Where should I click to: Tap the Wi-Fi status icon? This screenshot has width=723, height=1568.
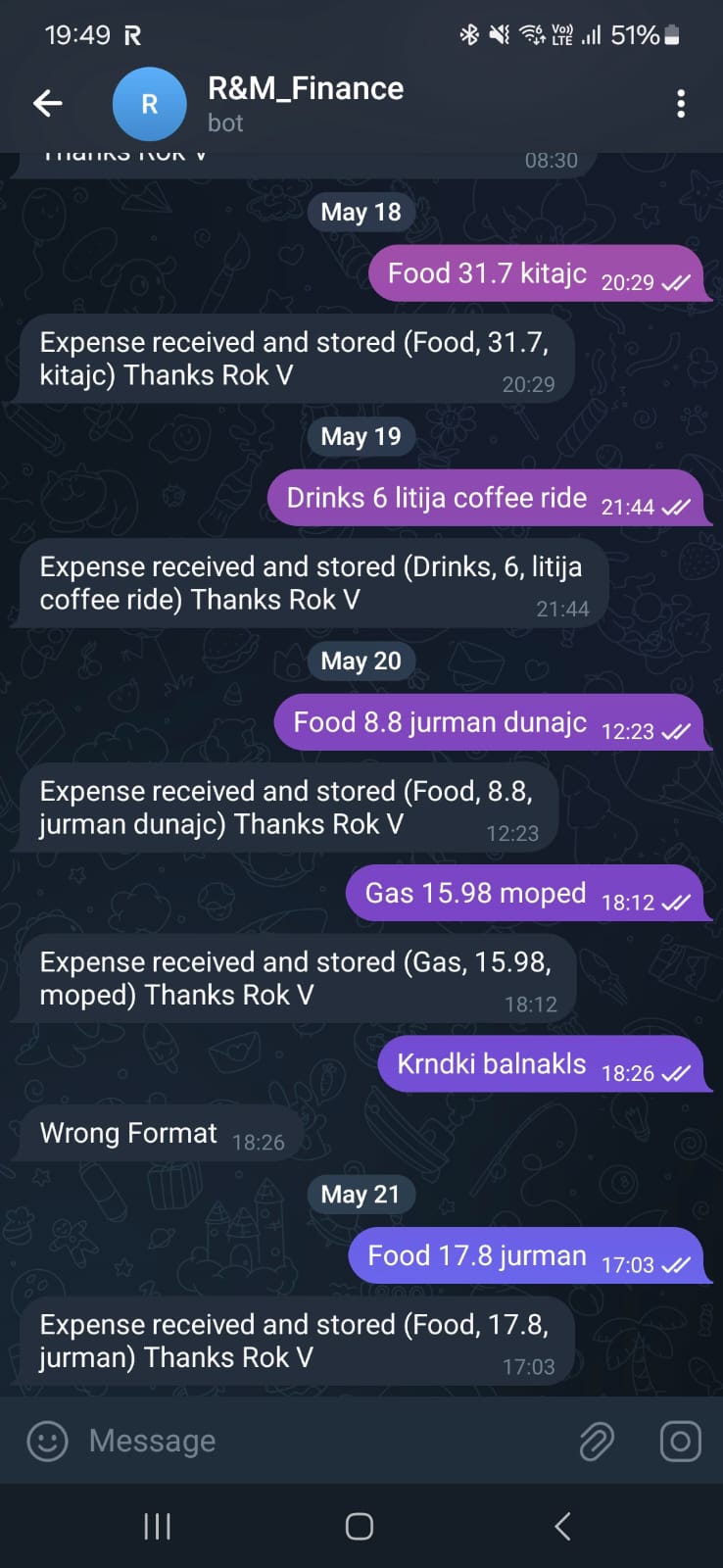530,34
